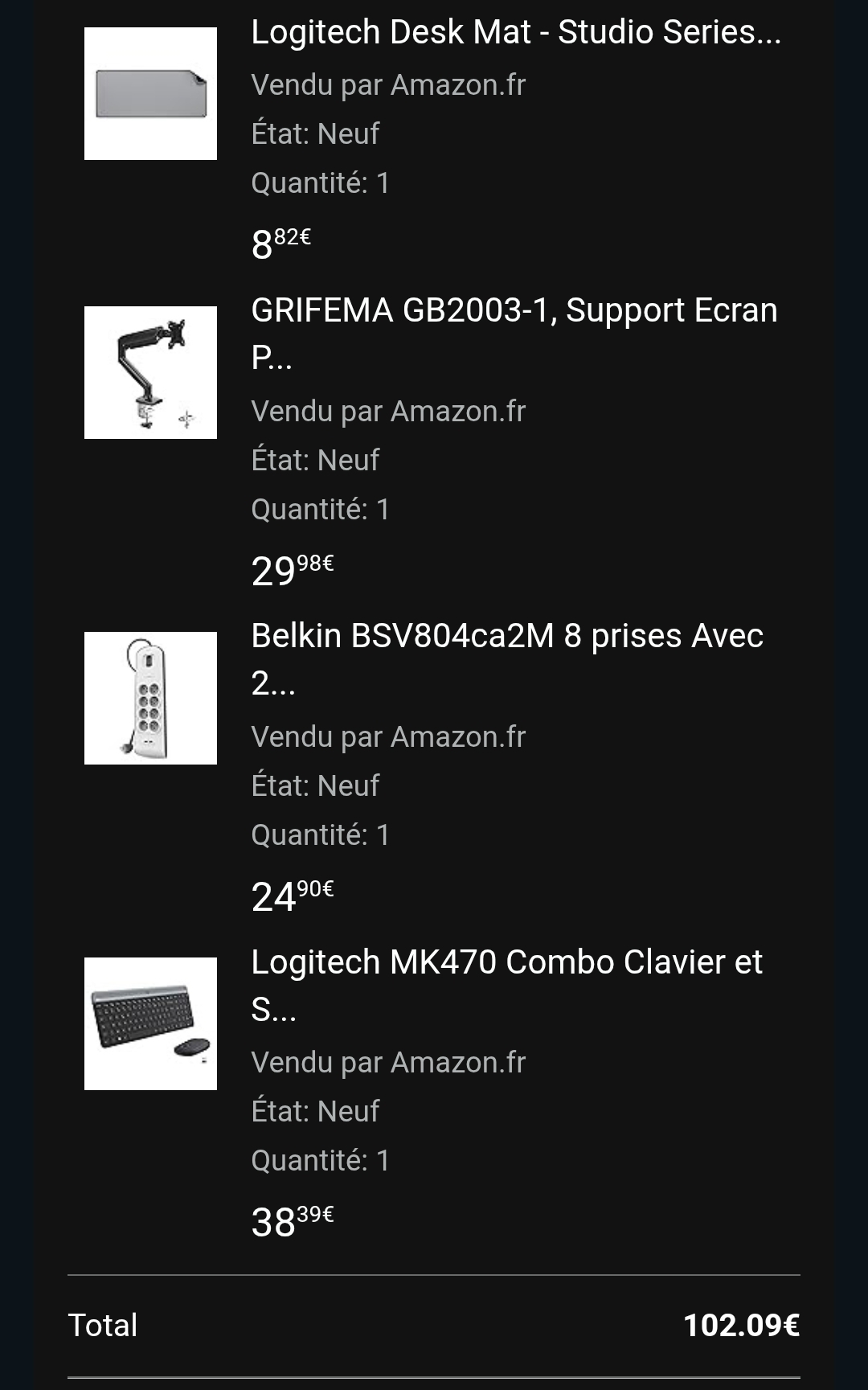Tap the Logitech Desk Mat Studio Series title

point(515,33)
